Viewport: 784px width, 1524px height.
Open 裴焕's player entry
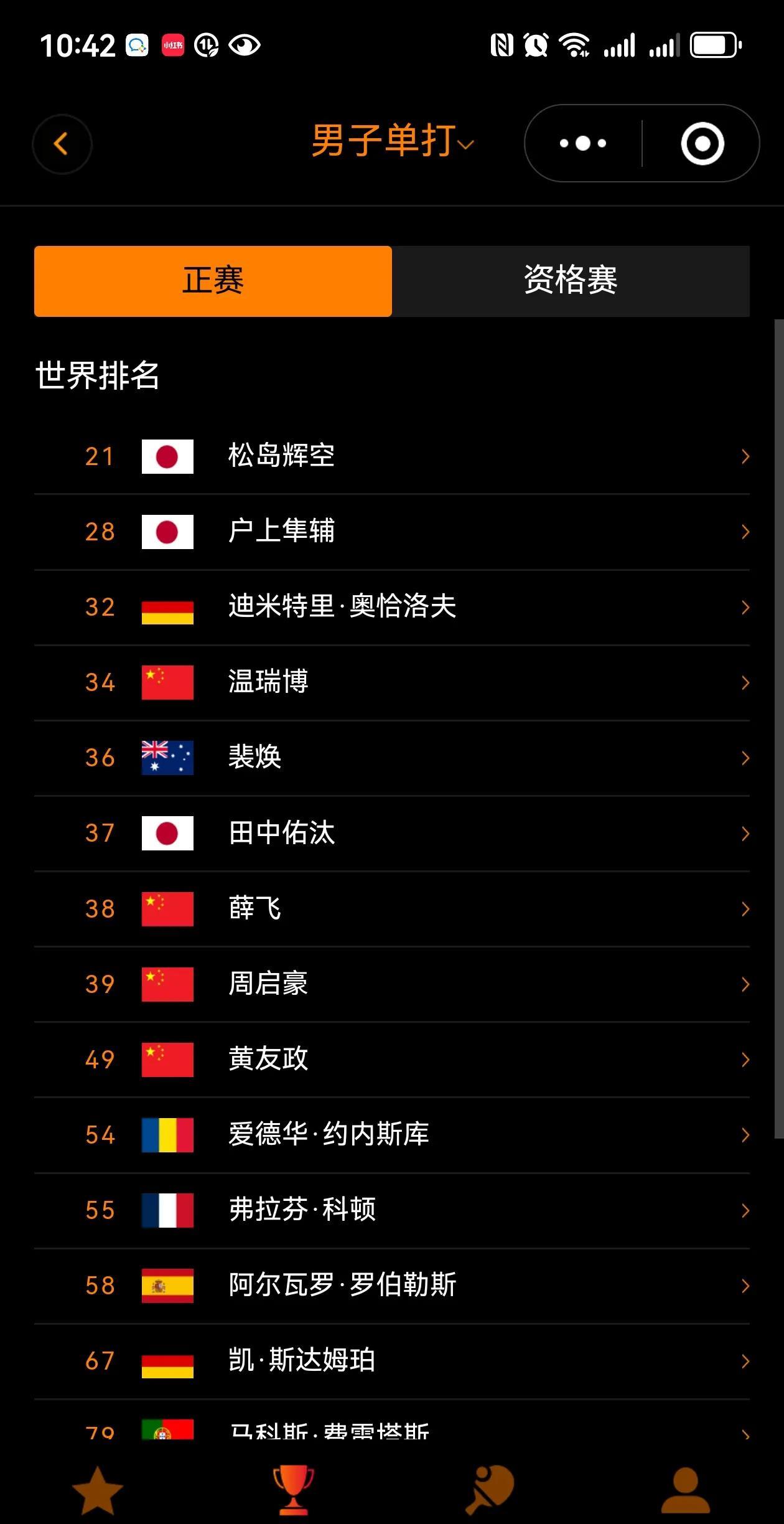[392, 758]
